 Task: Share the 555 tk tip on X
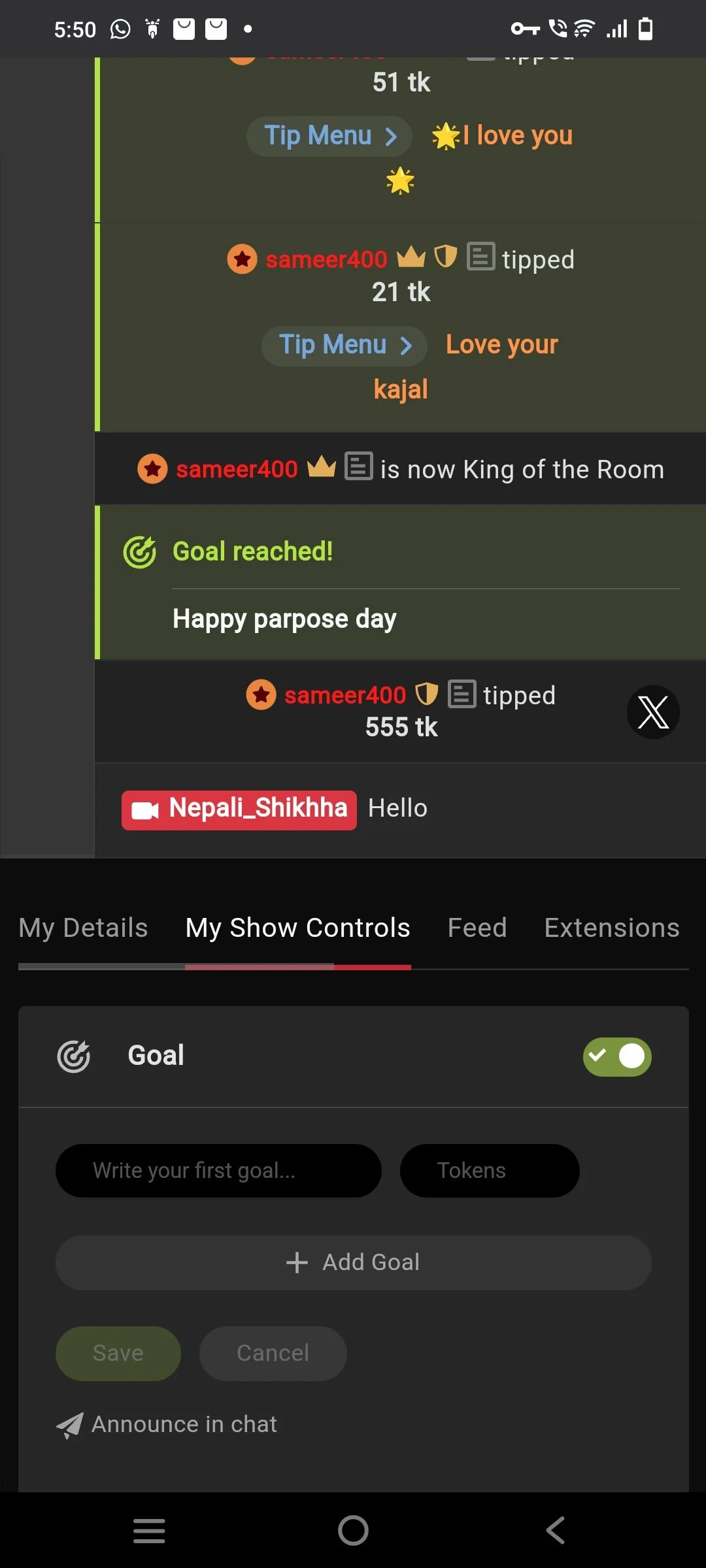[x=653, y=712]
